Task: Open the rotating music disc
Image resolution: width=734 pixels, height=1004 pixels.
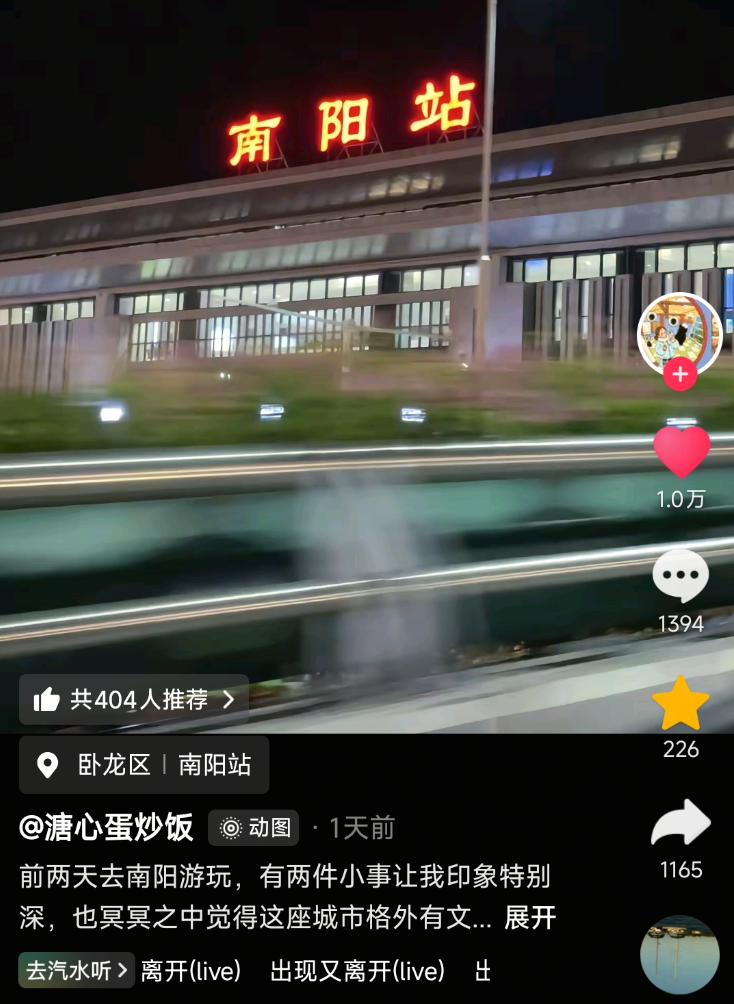Action: (680, 955)
